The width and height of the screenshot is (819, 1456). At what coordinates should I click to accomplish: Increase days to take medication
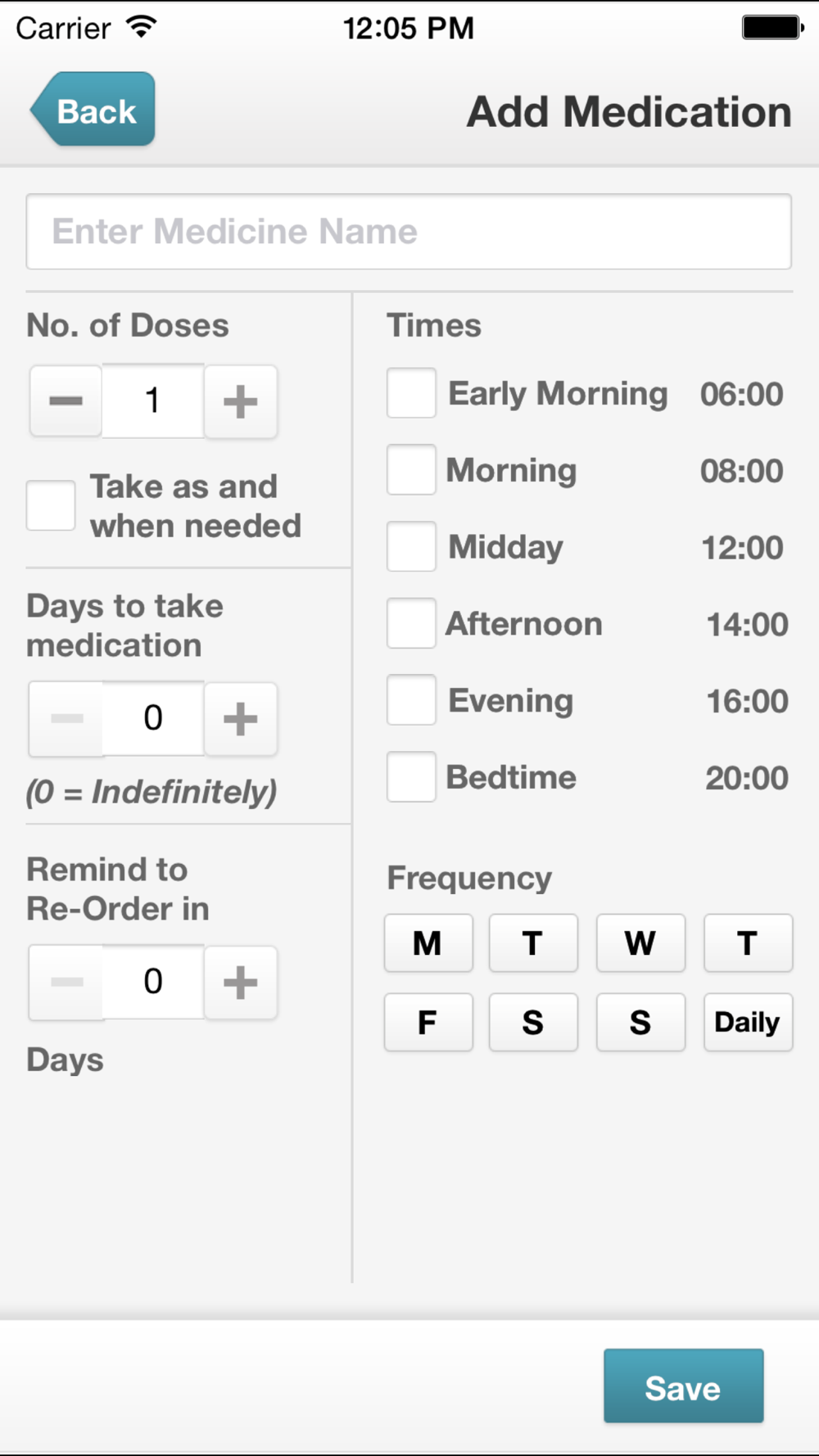pyautogui.click(x=241, y=719)
